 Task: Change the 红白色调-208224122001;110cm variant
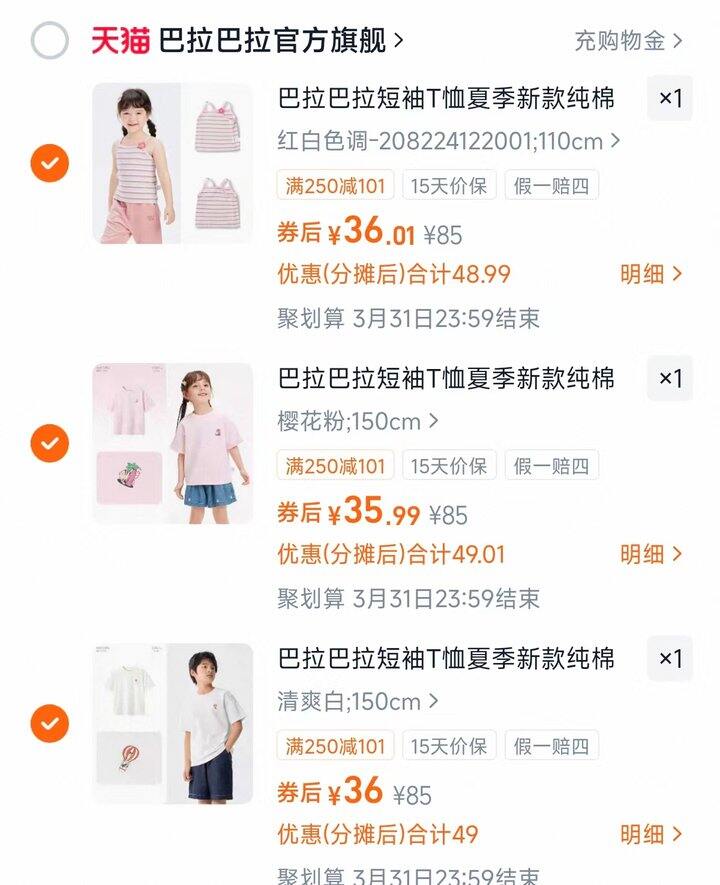click(x=448, y=141)
